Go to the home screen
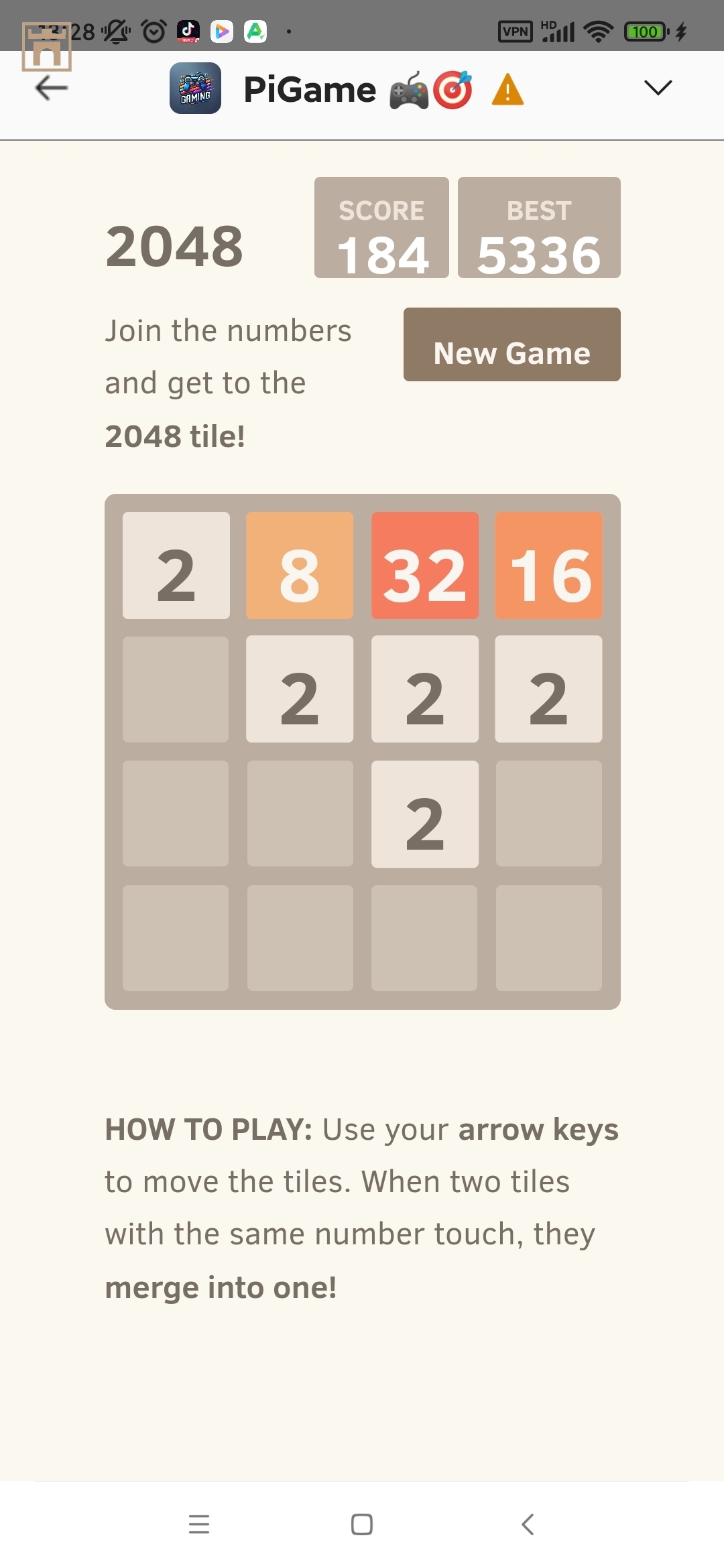 click(362, 1524)
